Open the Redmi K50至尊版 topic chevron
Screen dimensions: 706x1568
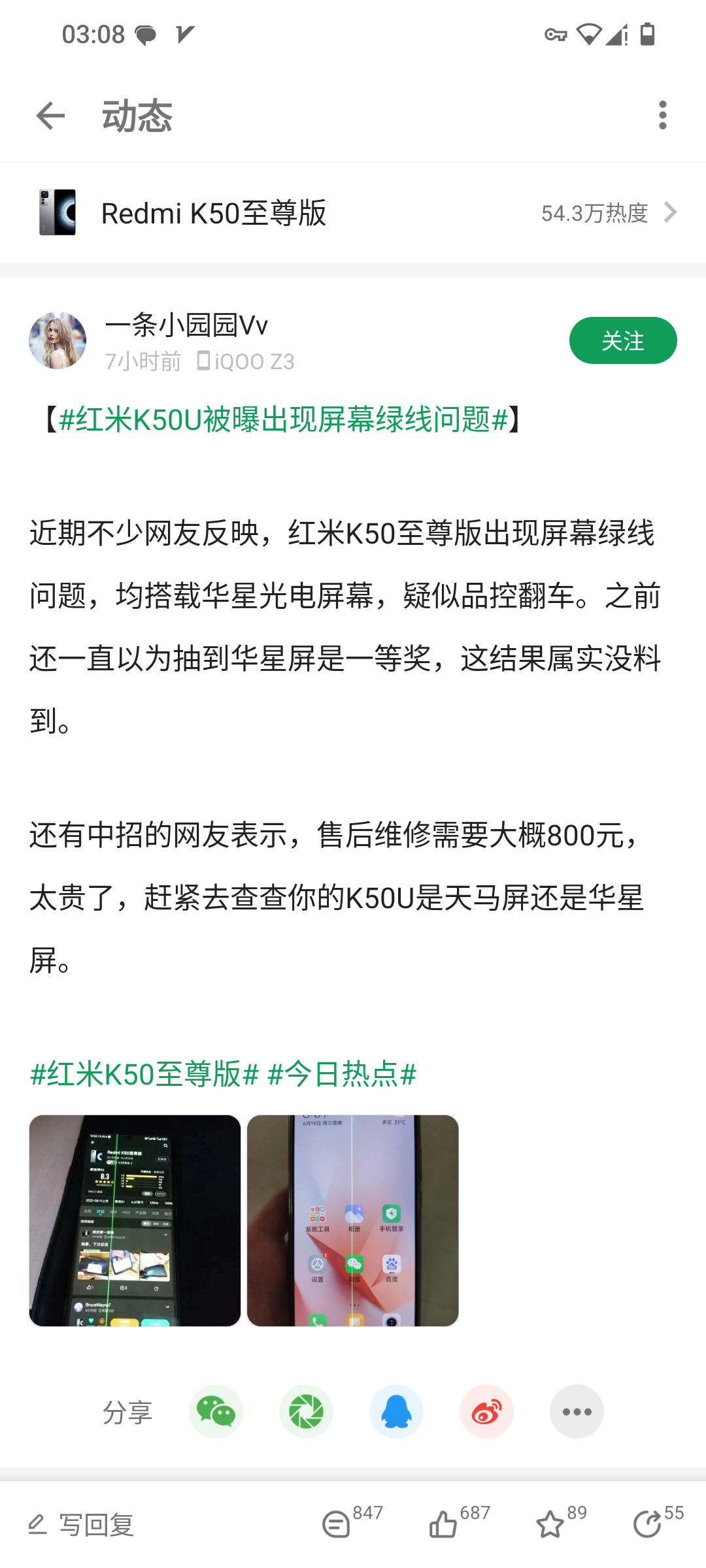coord(671,212)
